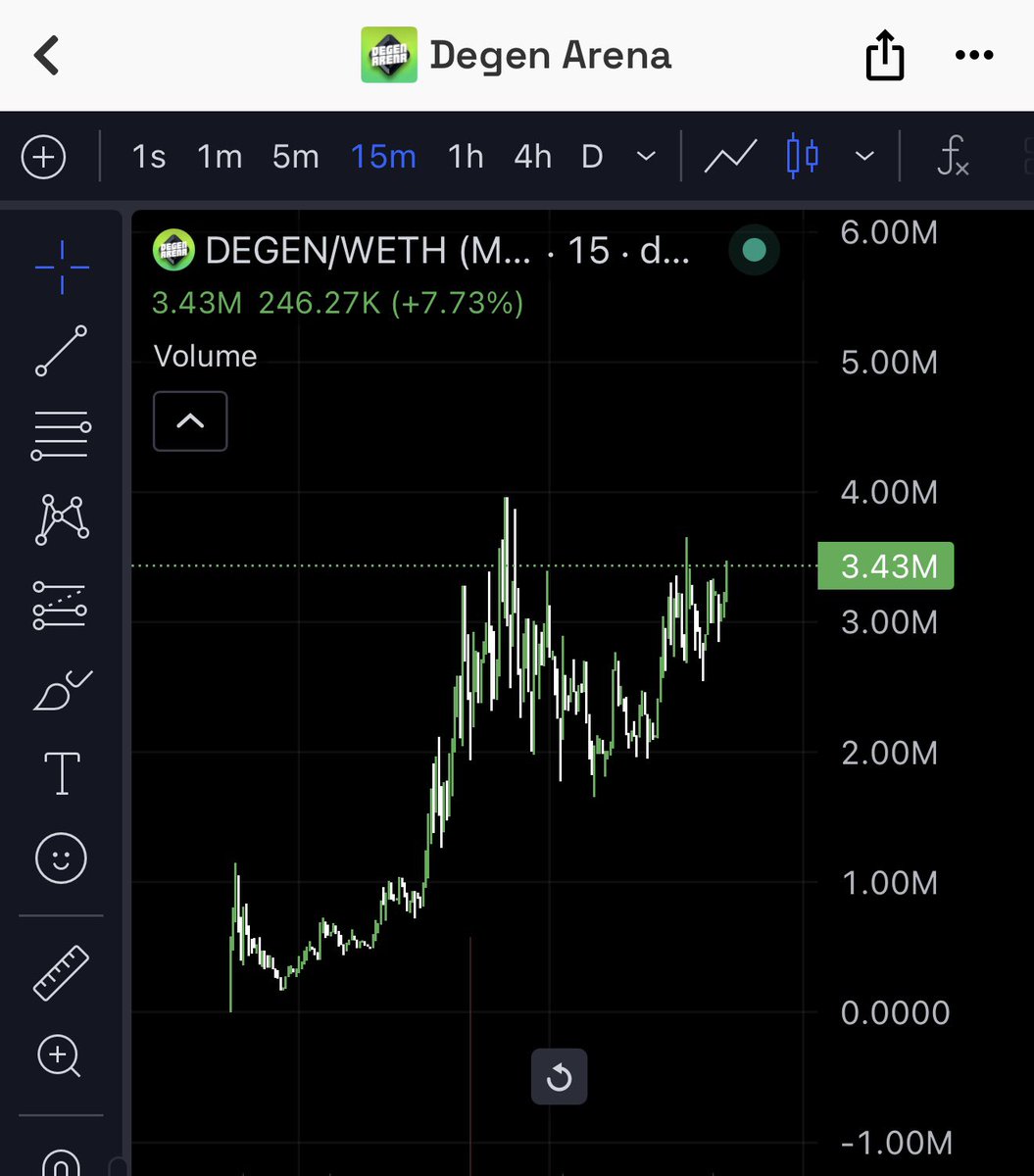Switch to the 5m timeframe
The height and width of the screenshot is (1176, 1034).
coord(295,157)
